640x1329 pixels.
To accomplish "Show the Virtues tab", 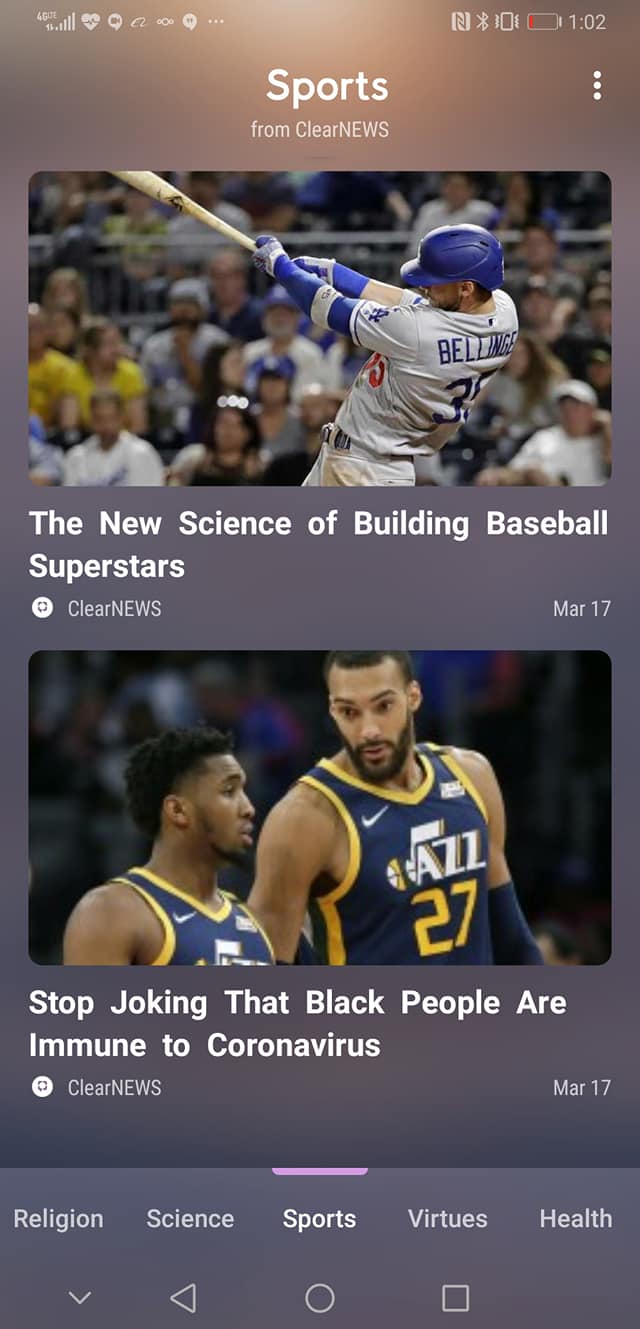I will 447,1218.
